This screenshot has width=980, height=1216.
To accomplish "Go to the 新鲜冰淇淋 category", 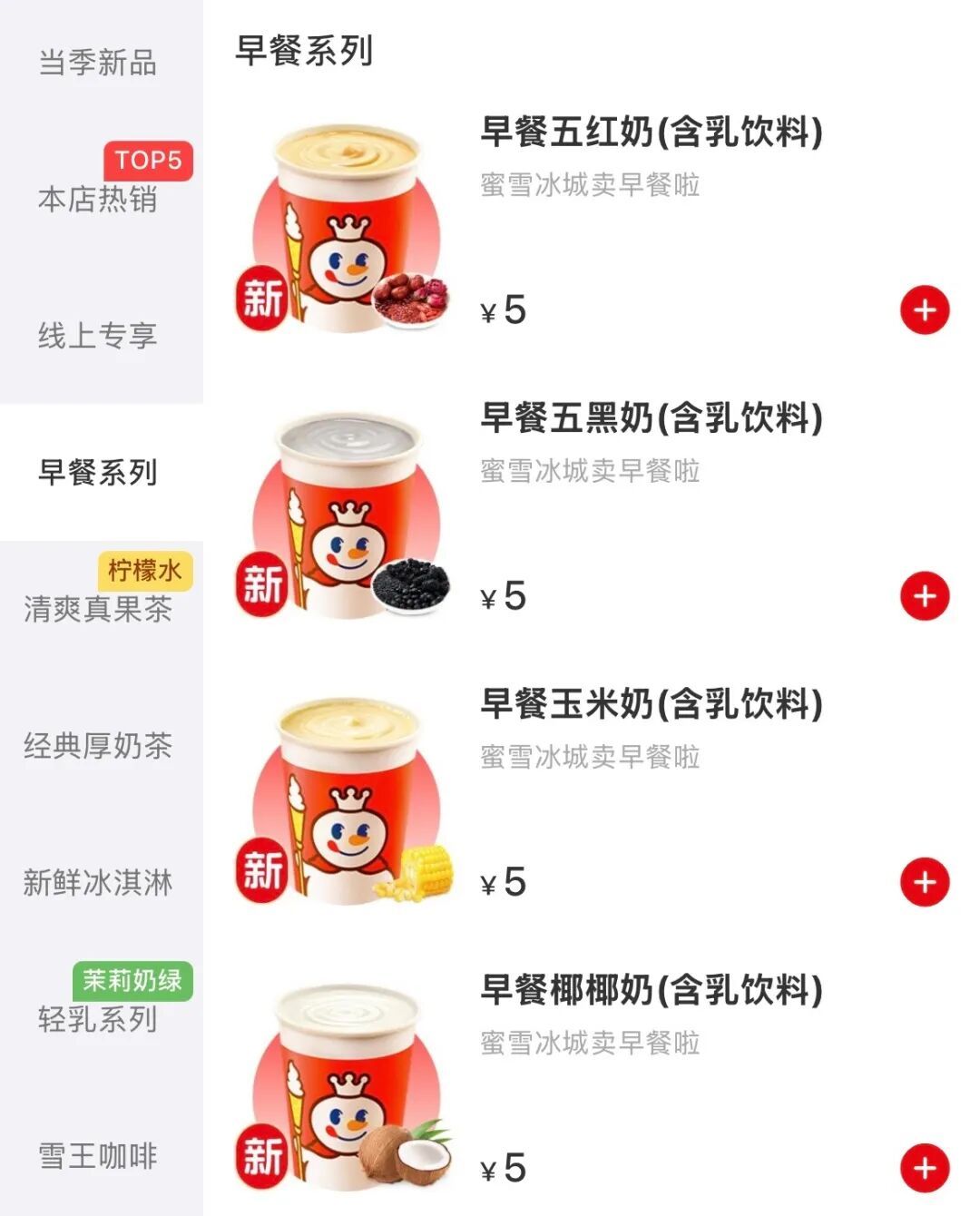I will (x=98, y=882).
